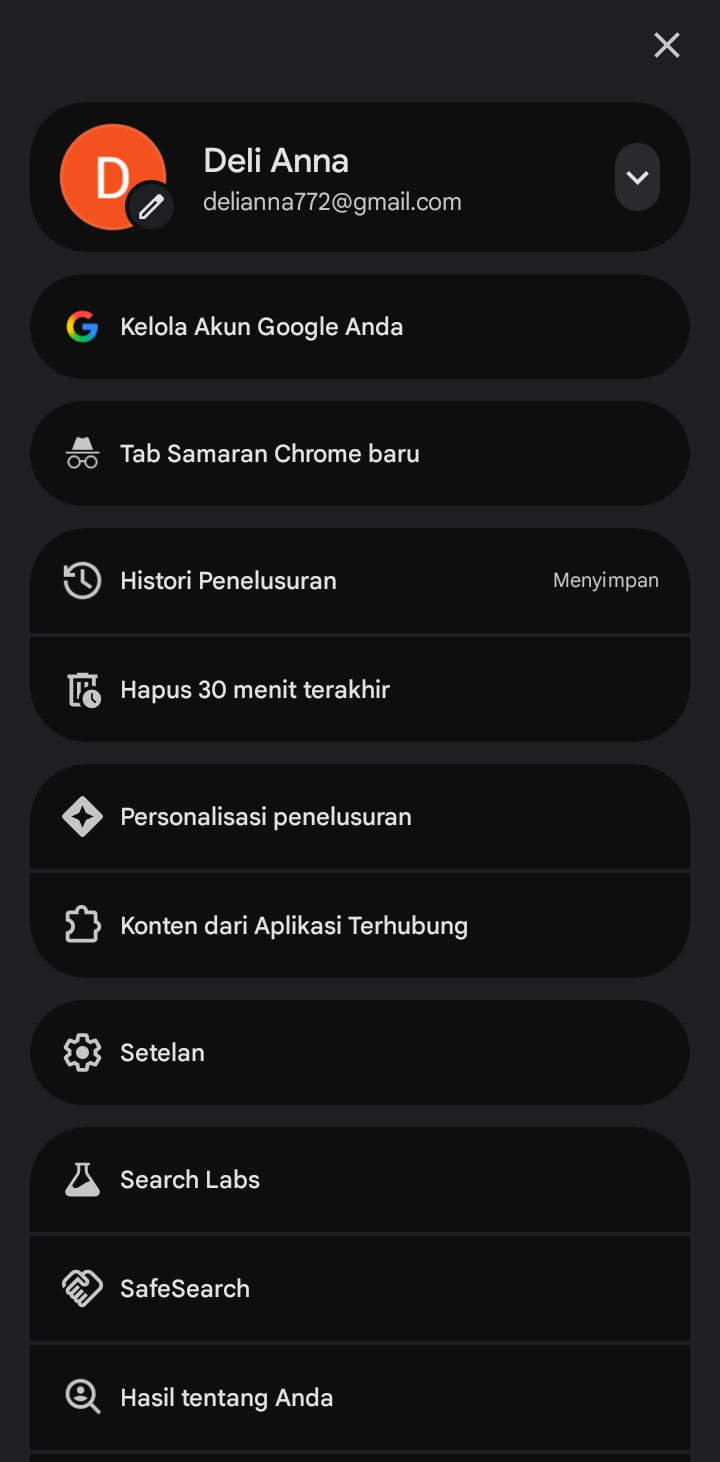Viewport: 720px width, 1462px height.
Task: Open Personalisasi penelusuran
Action: 360,817
